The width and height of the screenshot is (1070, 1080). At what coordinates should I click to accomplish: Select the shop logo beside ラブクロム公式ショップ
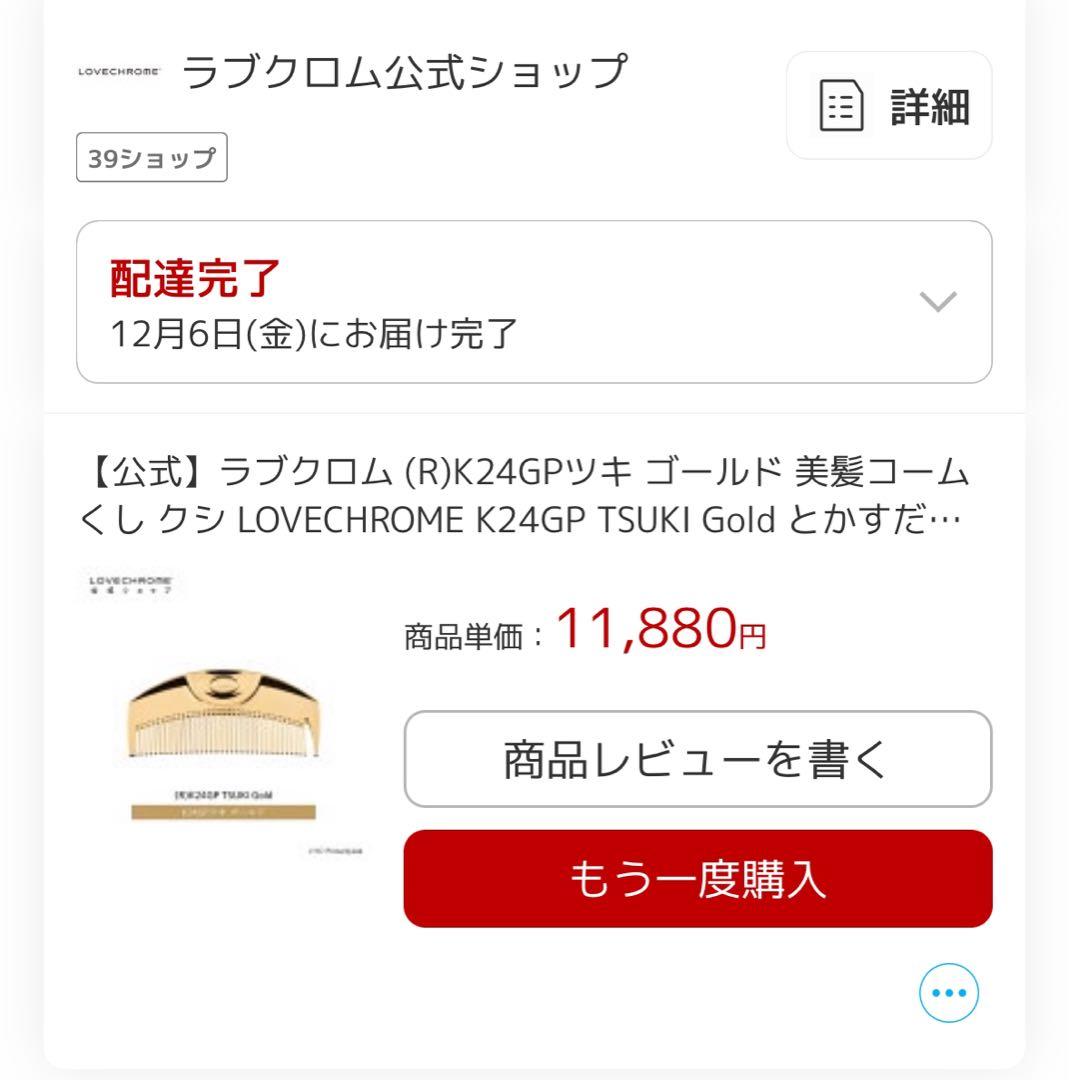coord(120,70)
